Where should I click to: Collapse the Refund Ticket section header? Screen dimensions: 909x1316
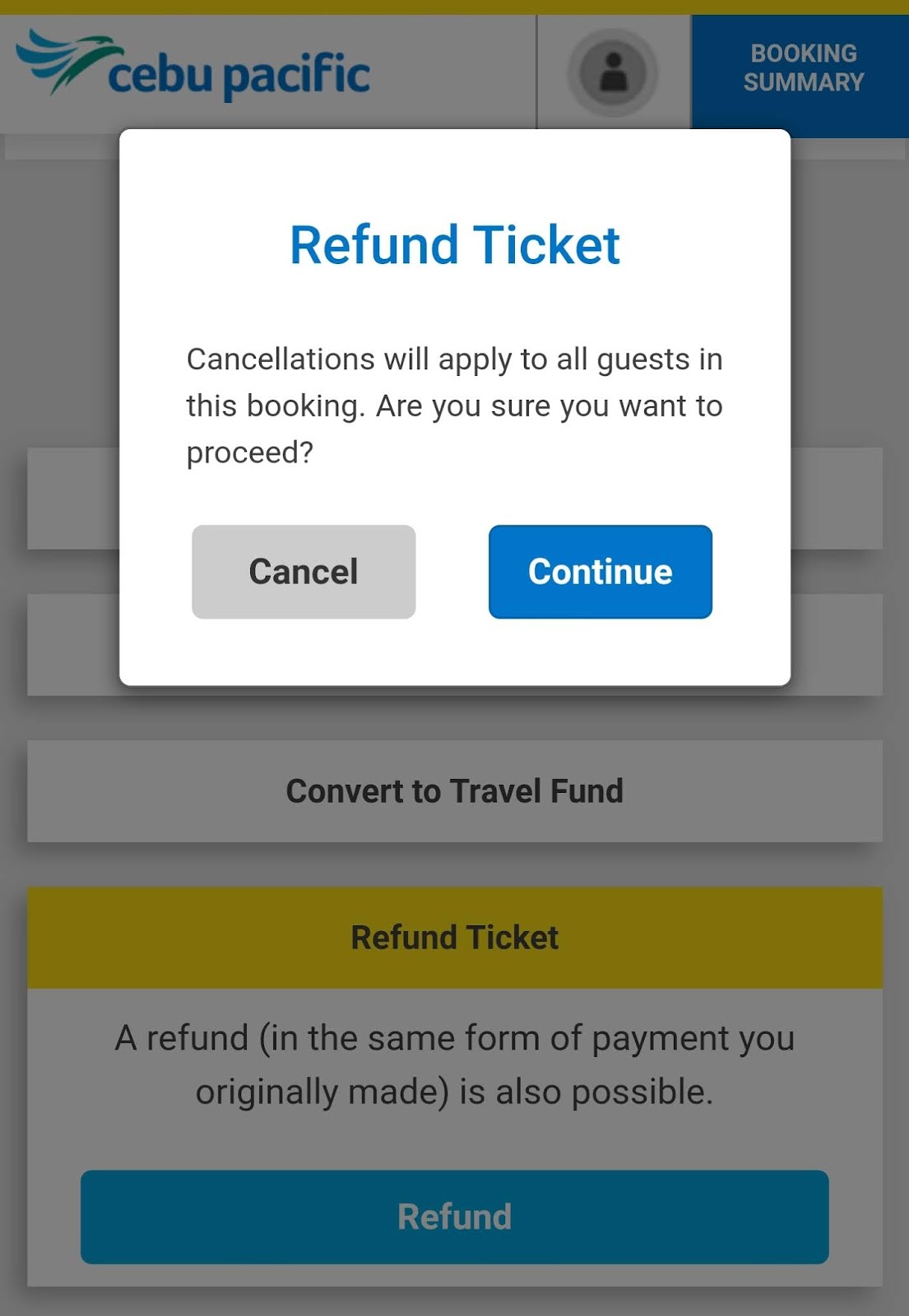pyautogui.click(x=454, y=937)
